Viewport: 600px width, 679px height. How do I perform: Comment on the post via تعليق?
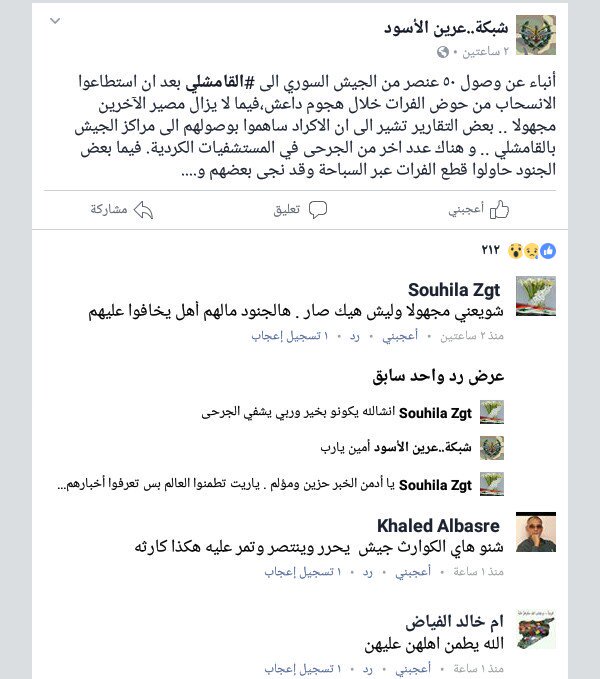click(301, 209)
